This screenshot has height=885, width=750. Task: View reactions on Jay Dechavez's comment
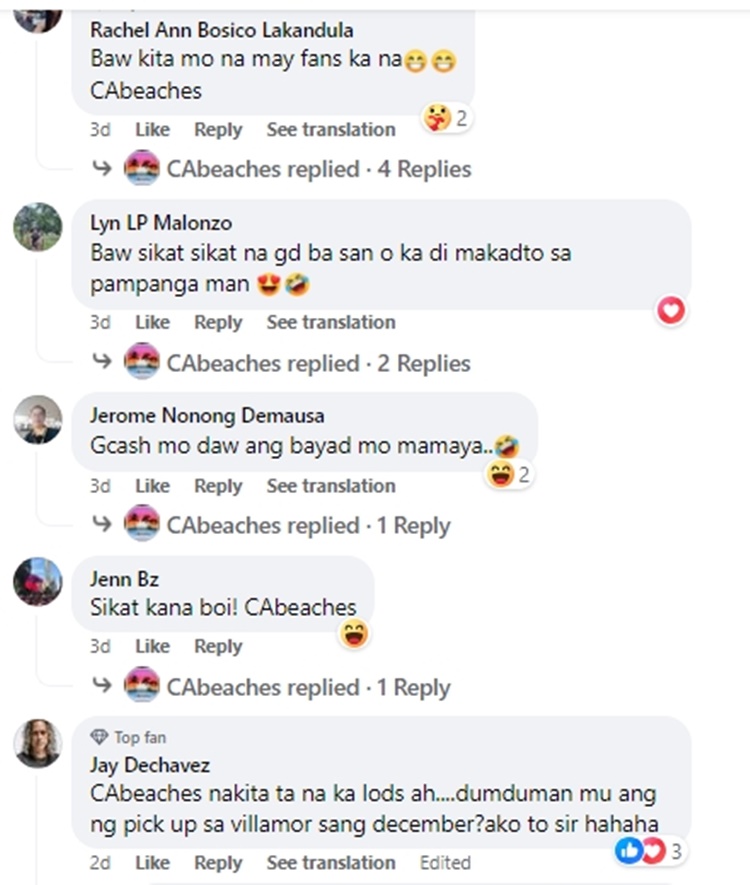tap(647, 850)
